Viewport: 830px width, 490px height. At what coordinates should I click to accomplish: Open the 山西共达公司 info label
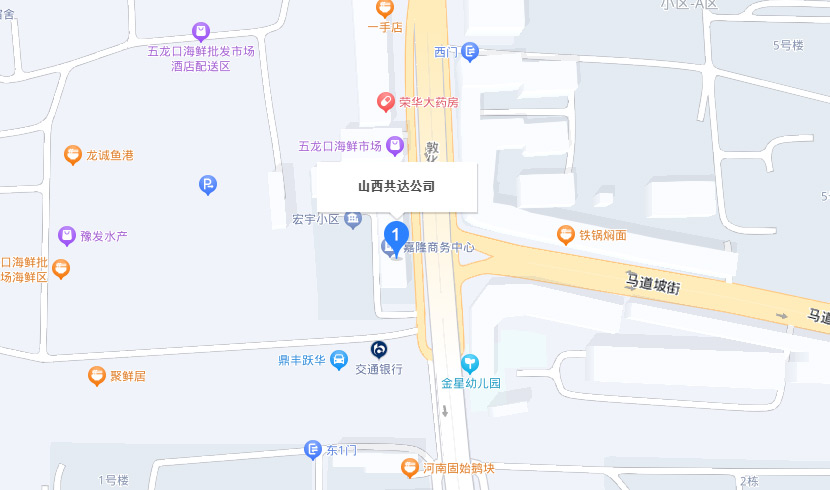tap(396, 186)
